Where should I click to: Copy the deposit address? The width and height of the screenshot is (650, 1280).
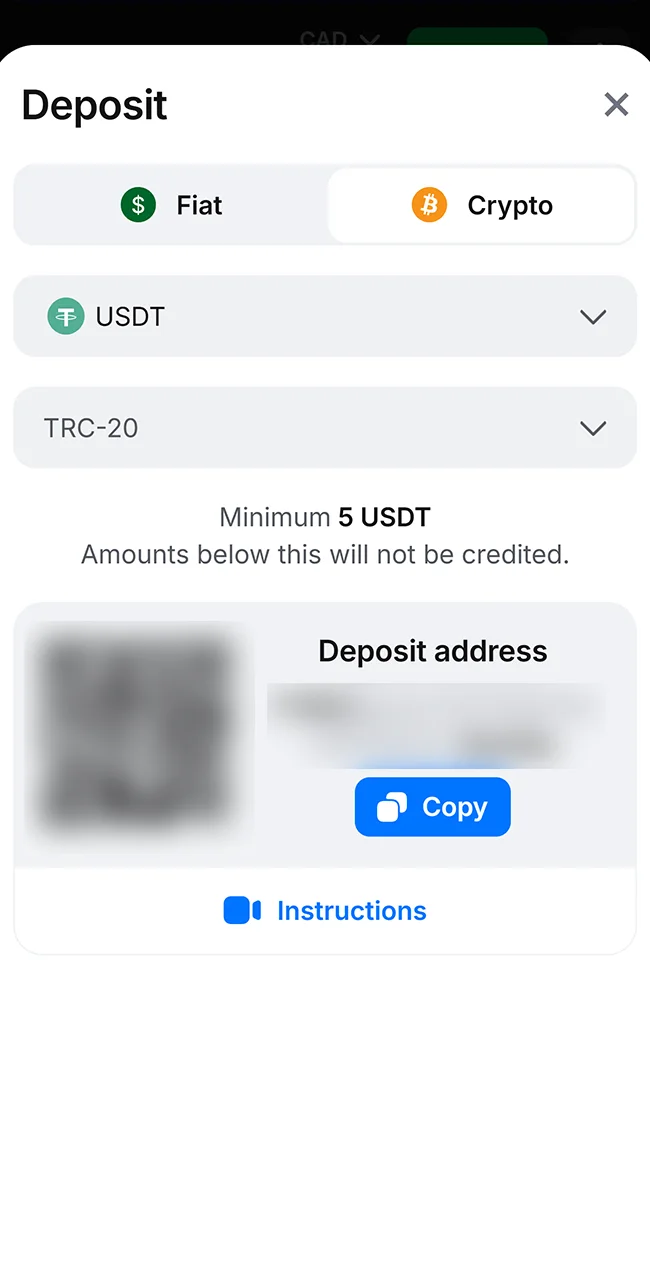[432, 807]
